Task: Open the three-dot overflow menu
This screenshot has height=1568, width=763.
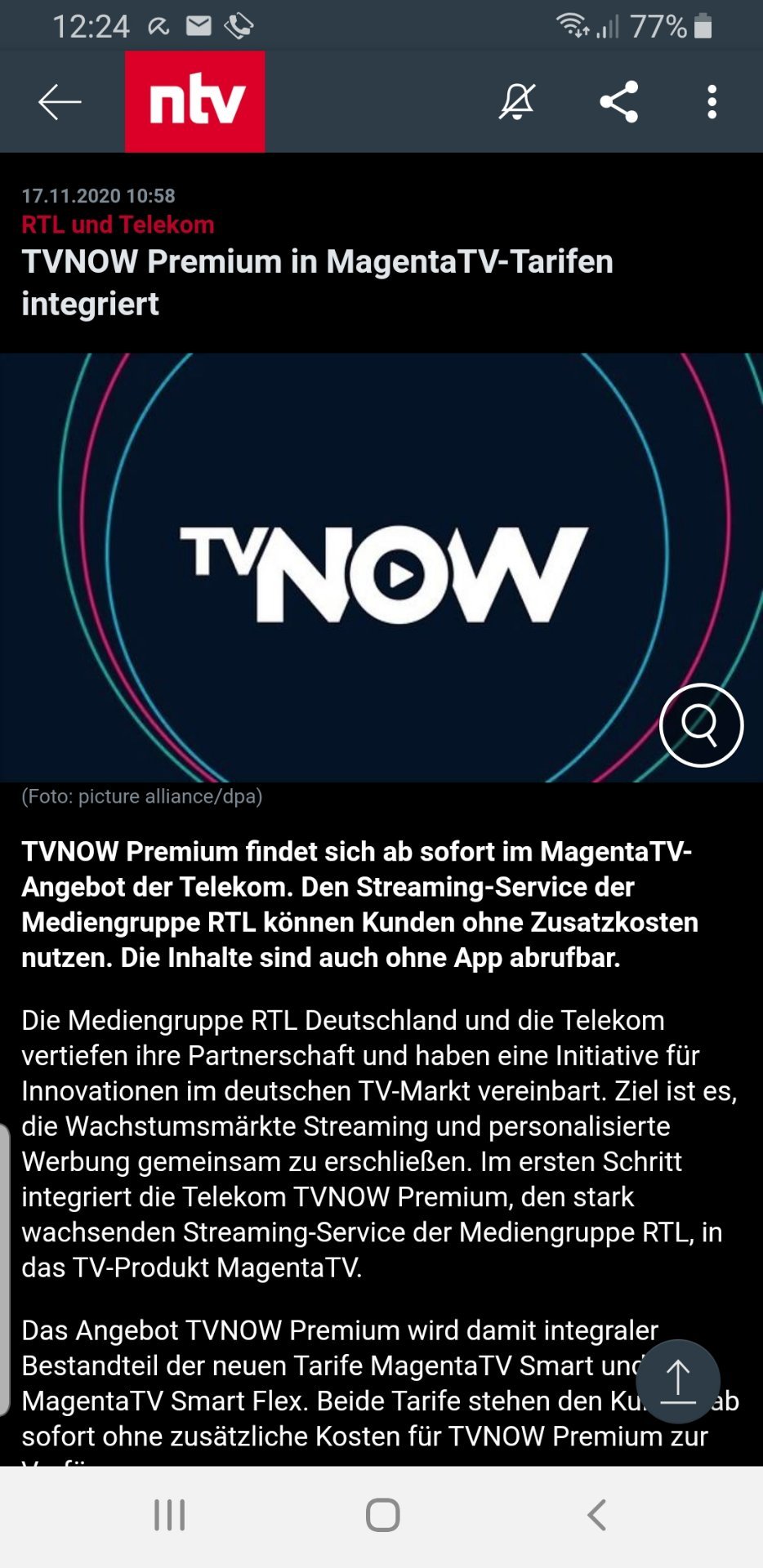Action: pos(712,102)
